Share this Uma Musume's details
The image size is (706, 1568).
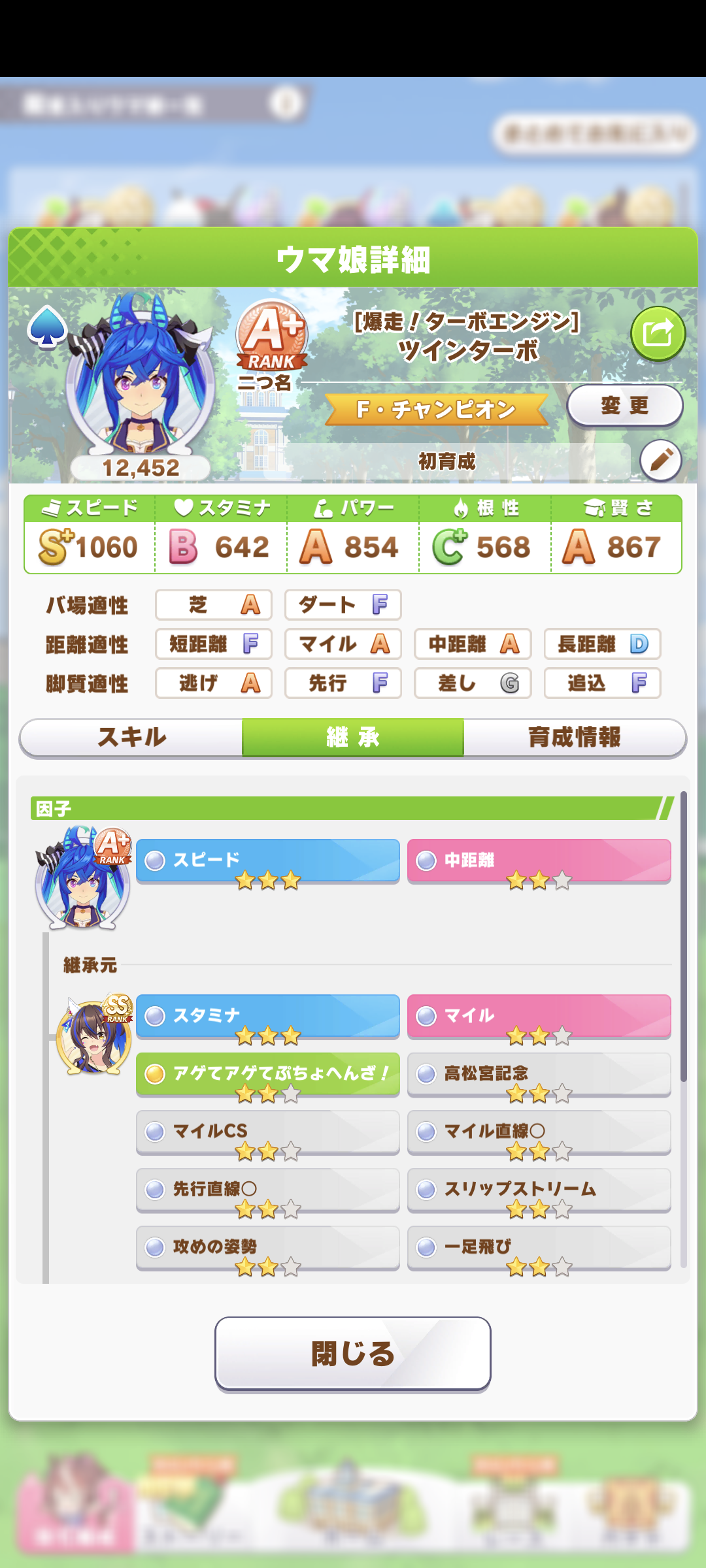coord(658,334)
